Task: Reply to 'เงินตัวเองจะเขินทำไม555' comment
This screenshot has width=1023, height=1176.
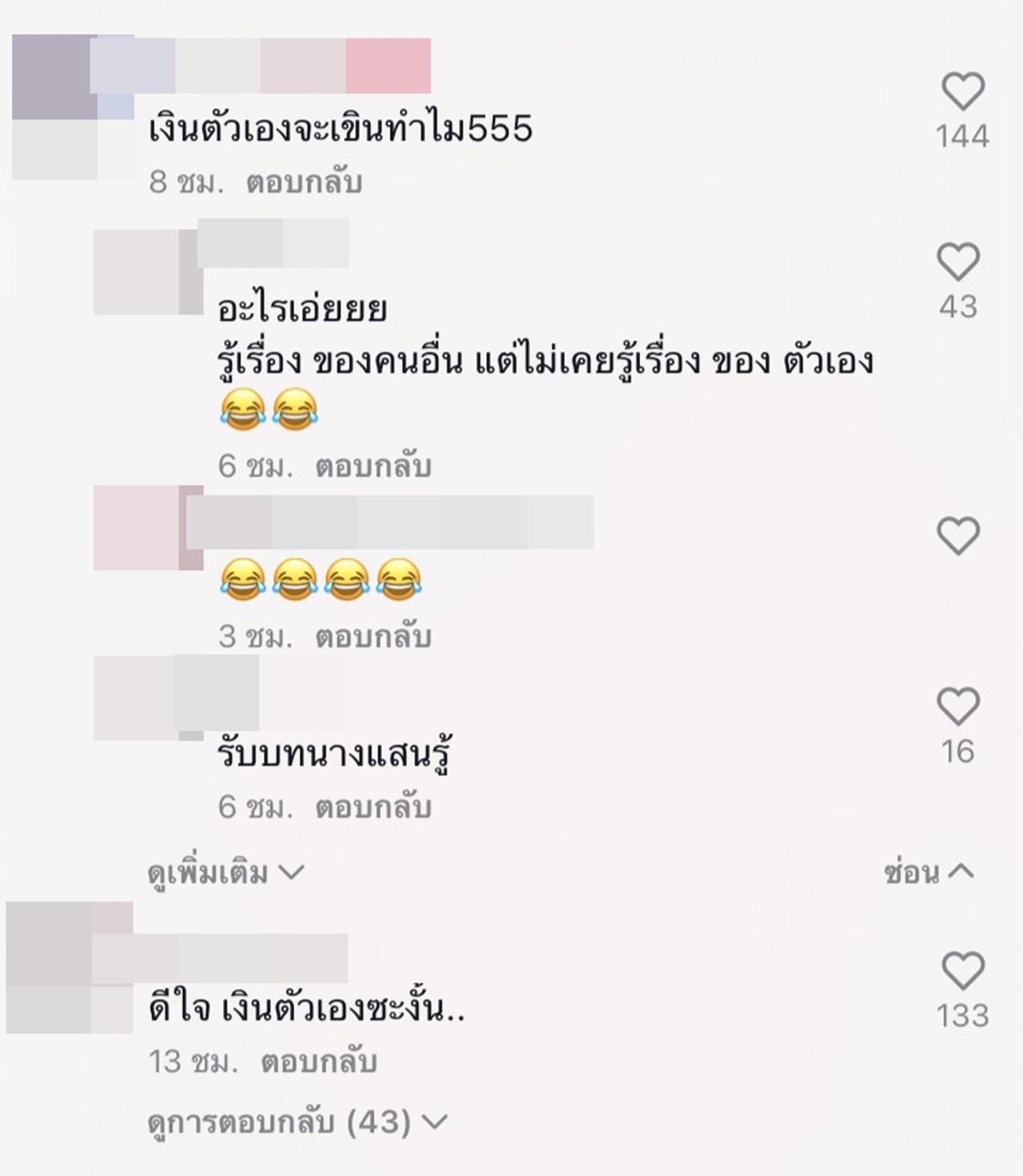Action: 304,183
